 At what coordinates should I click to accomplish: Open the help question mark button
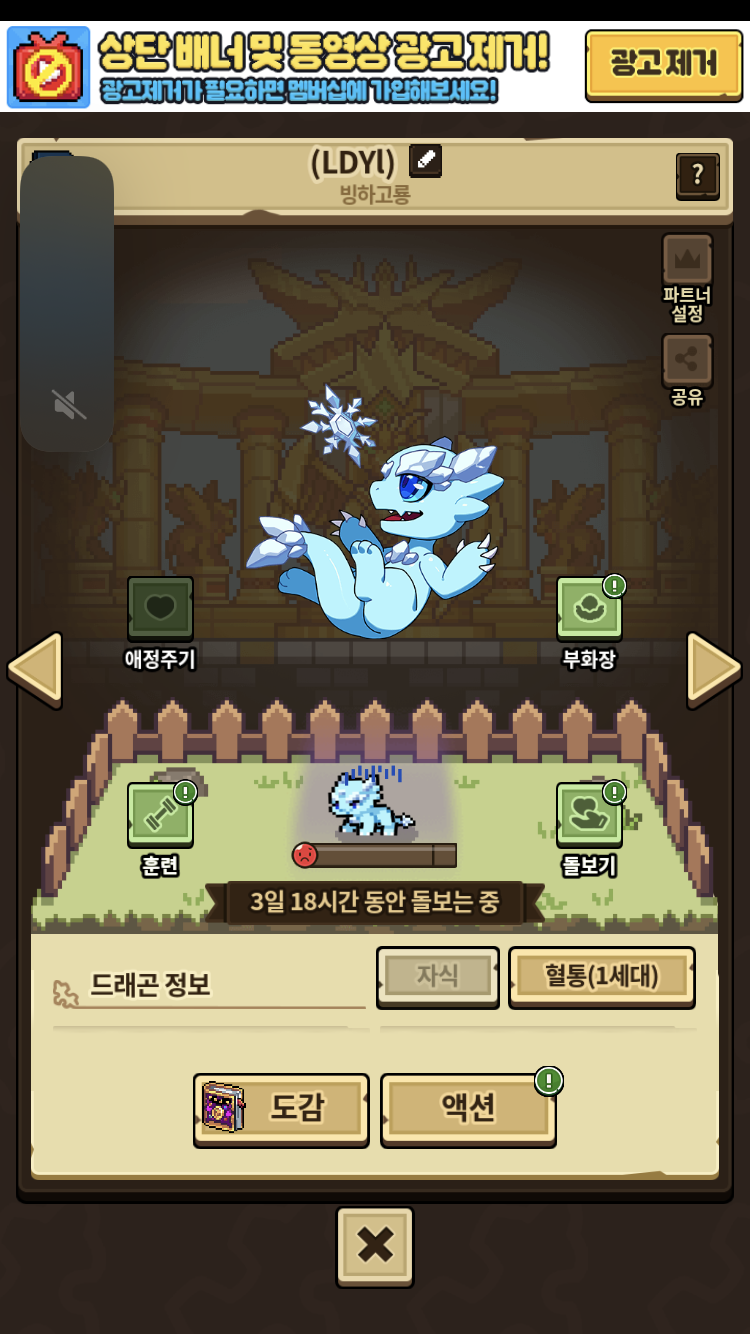click(x=697, y=176)
